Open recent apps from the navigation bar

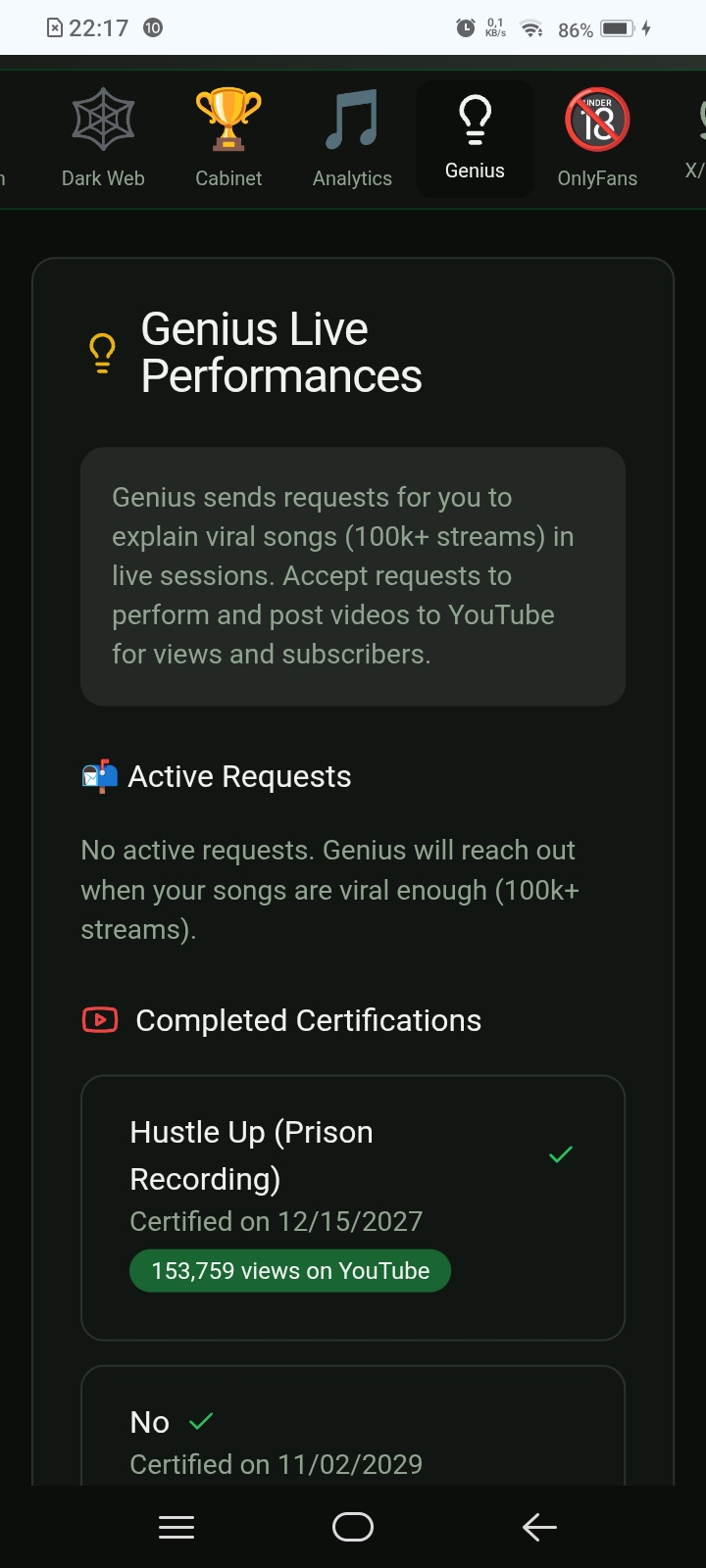(x=176, y=1526)
